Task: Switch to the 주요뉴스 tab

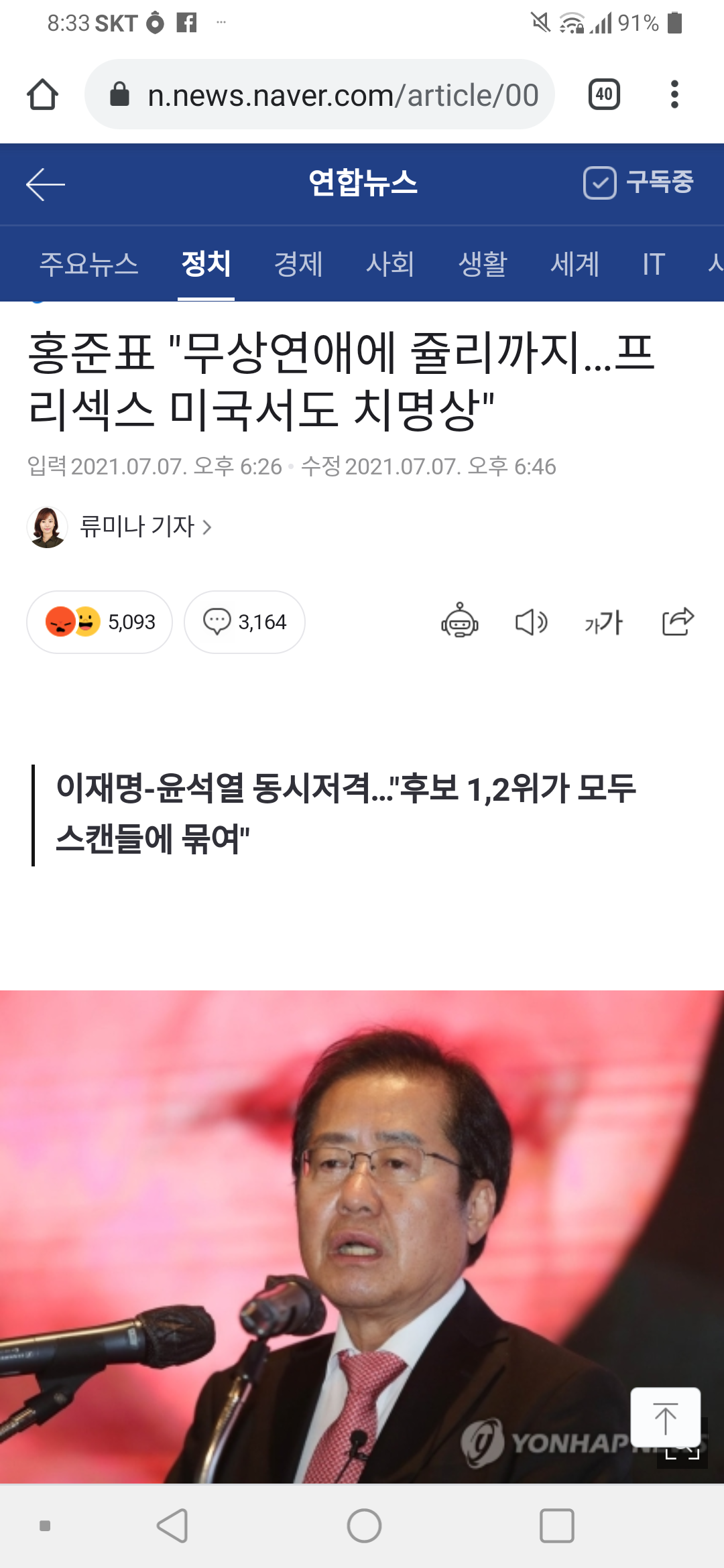Action: (x=88, y=264)
